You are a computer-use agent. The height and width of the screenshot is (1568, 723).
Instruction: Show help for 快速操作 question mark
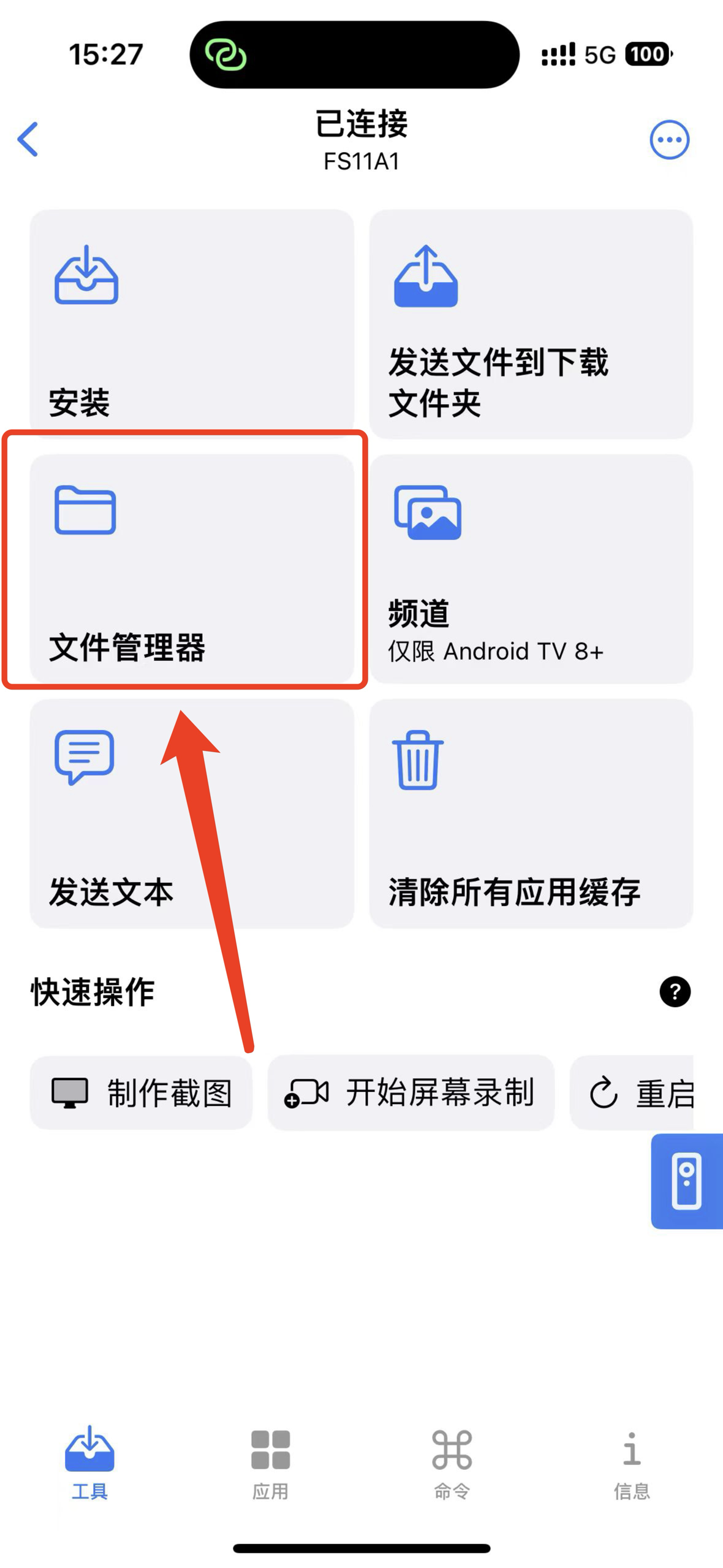tap(675, 991)
